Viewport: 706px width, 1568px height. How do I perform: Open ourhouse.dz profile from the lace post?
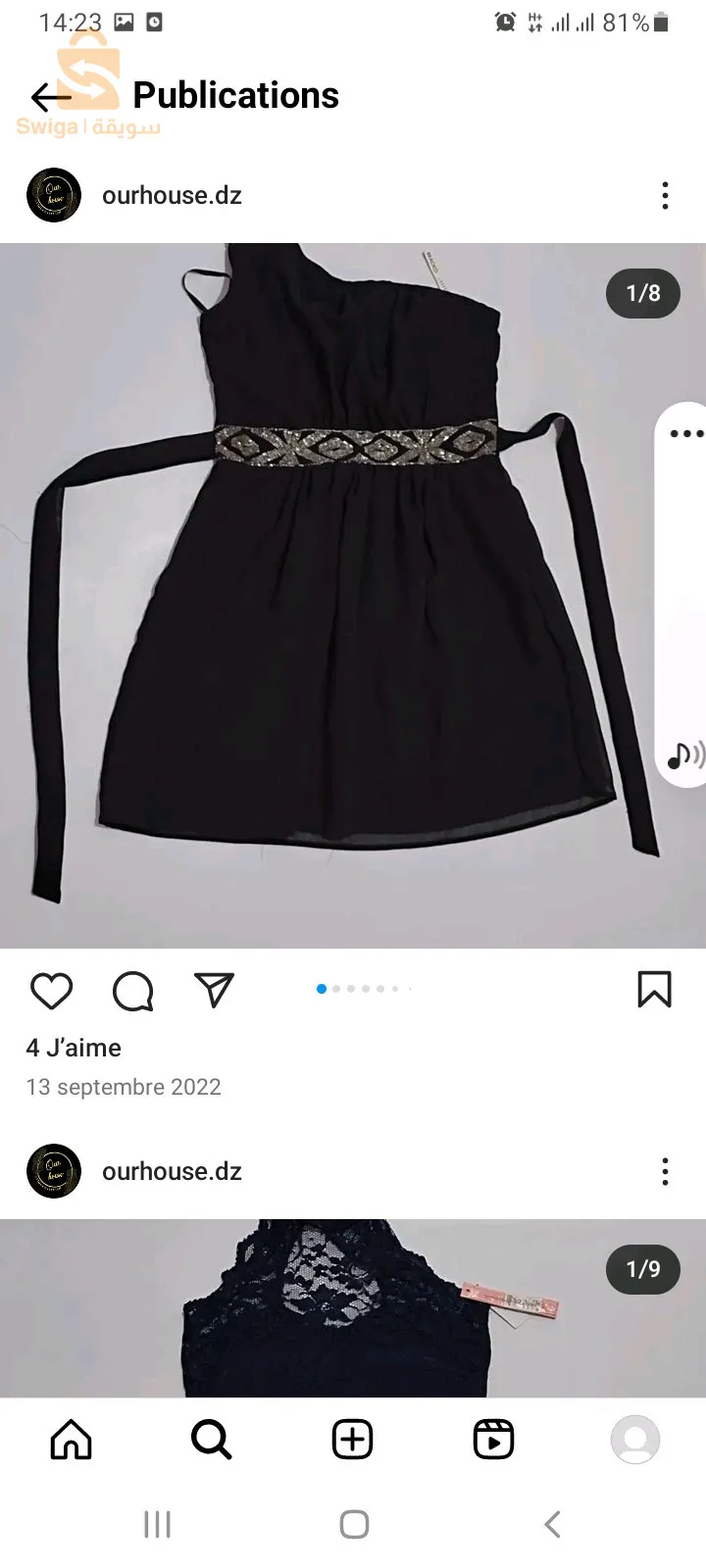point(172,1171)
